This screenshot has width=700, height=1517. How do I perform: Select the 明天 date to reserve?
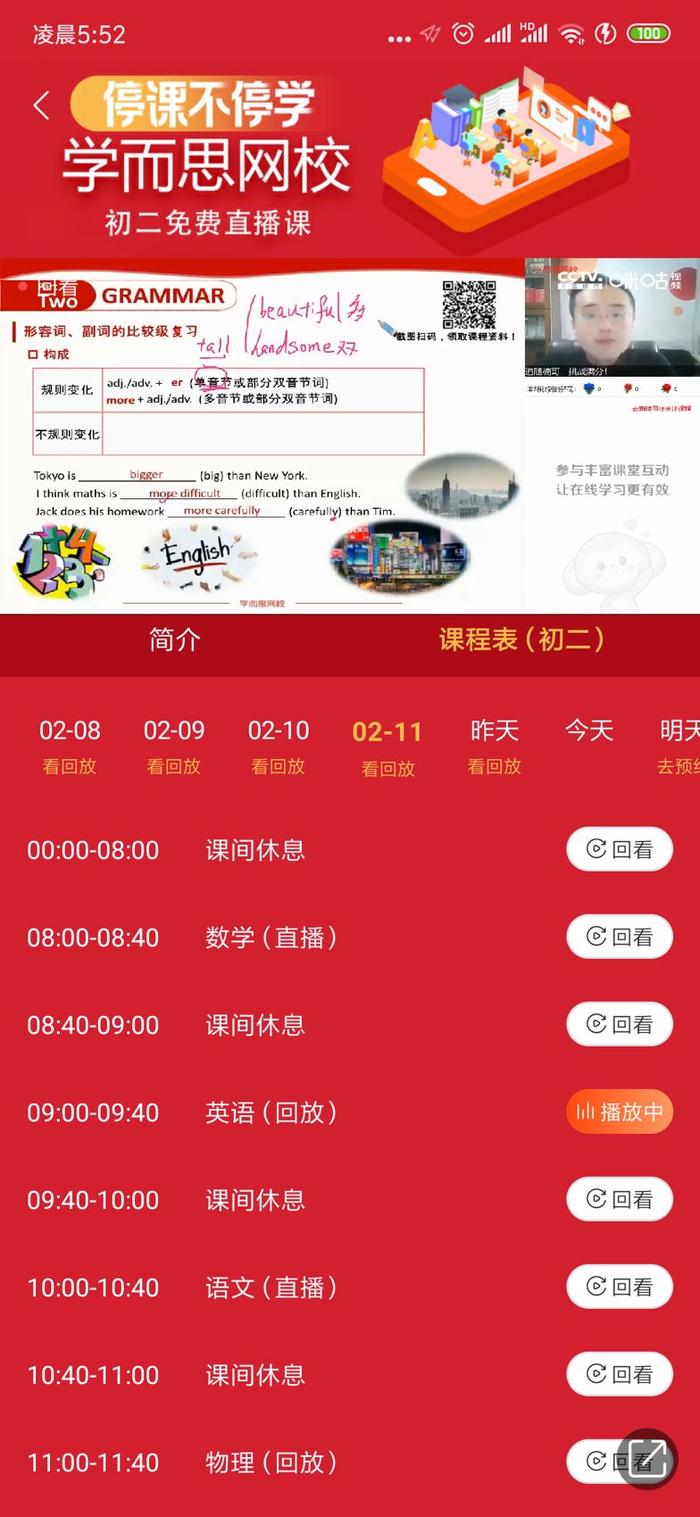pyautogui.click(x=680, y=745)
